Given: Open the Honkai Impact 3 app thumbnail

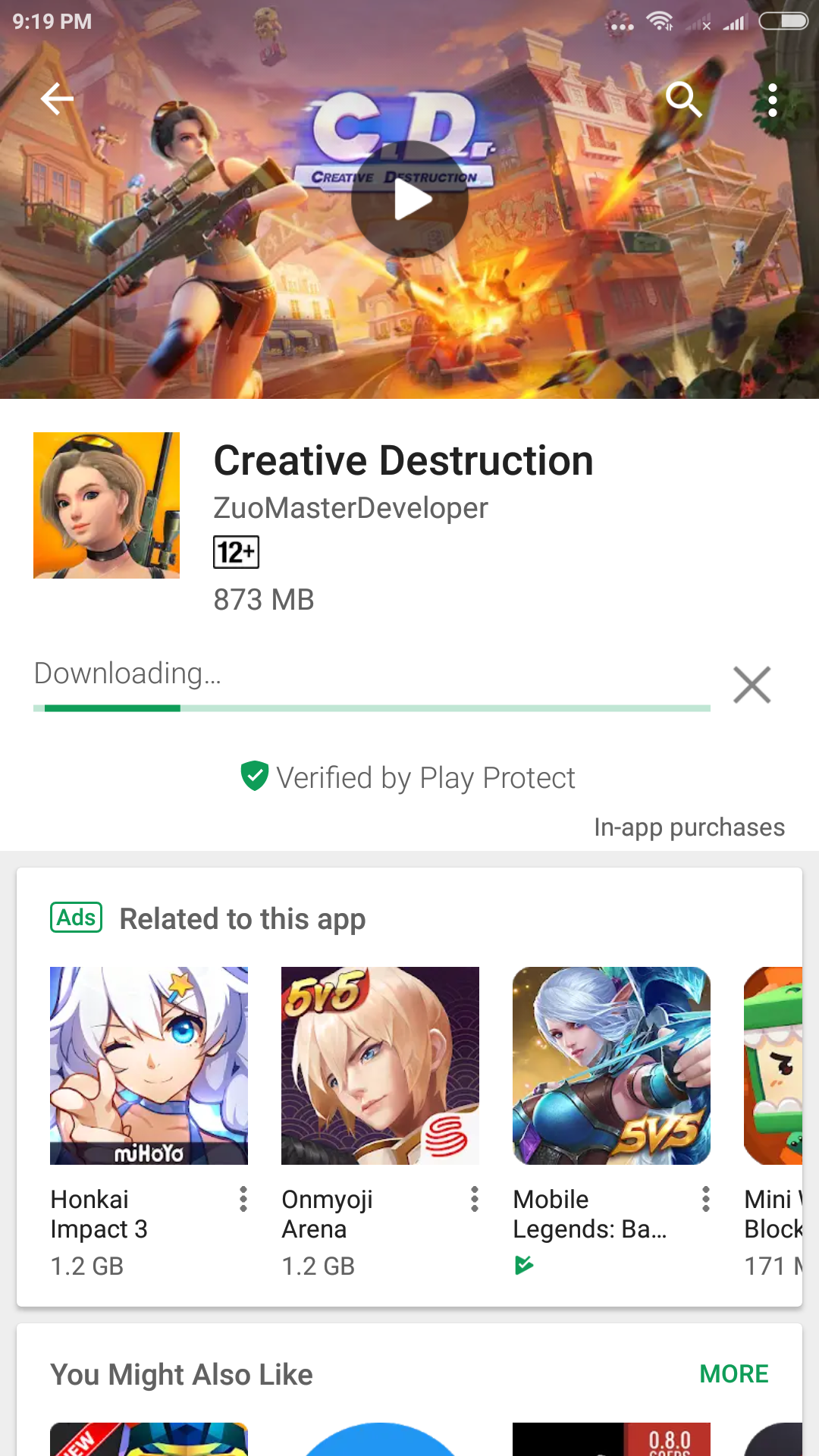Looking at the screenshot, I should tap(149, 1065).
